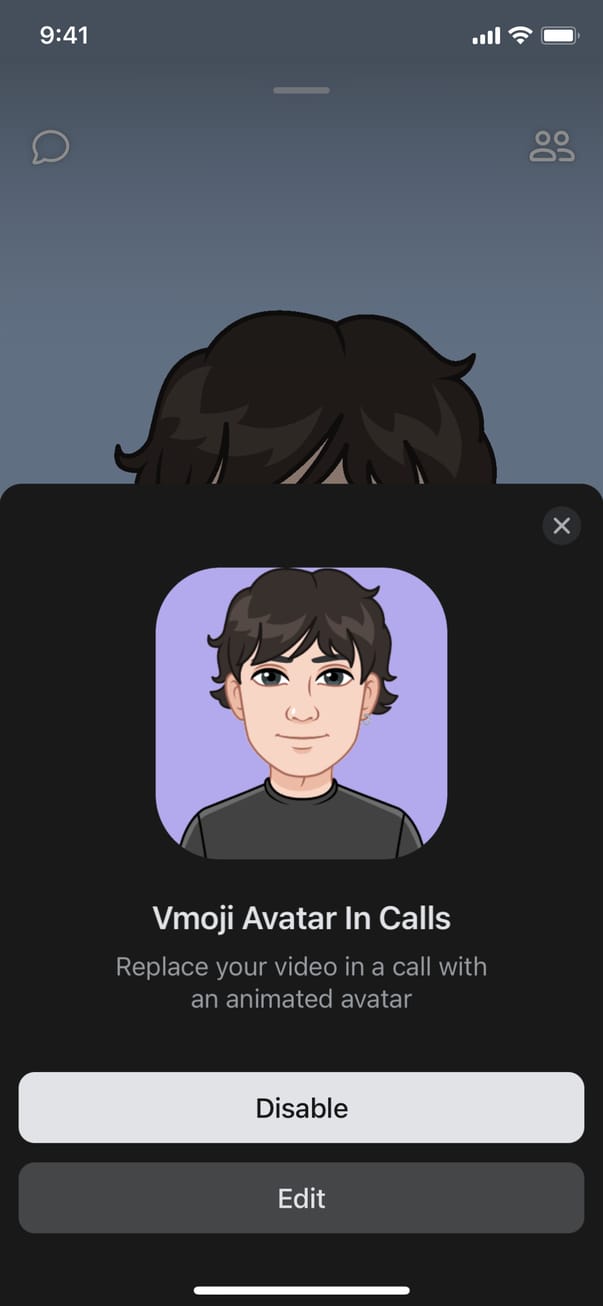Close the Vmoji avatar sheet

[561, 525]
